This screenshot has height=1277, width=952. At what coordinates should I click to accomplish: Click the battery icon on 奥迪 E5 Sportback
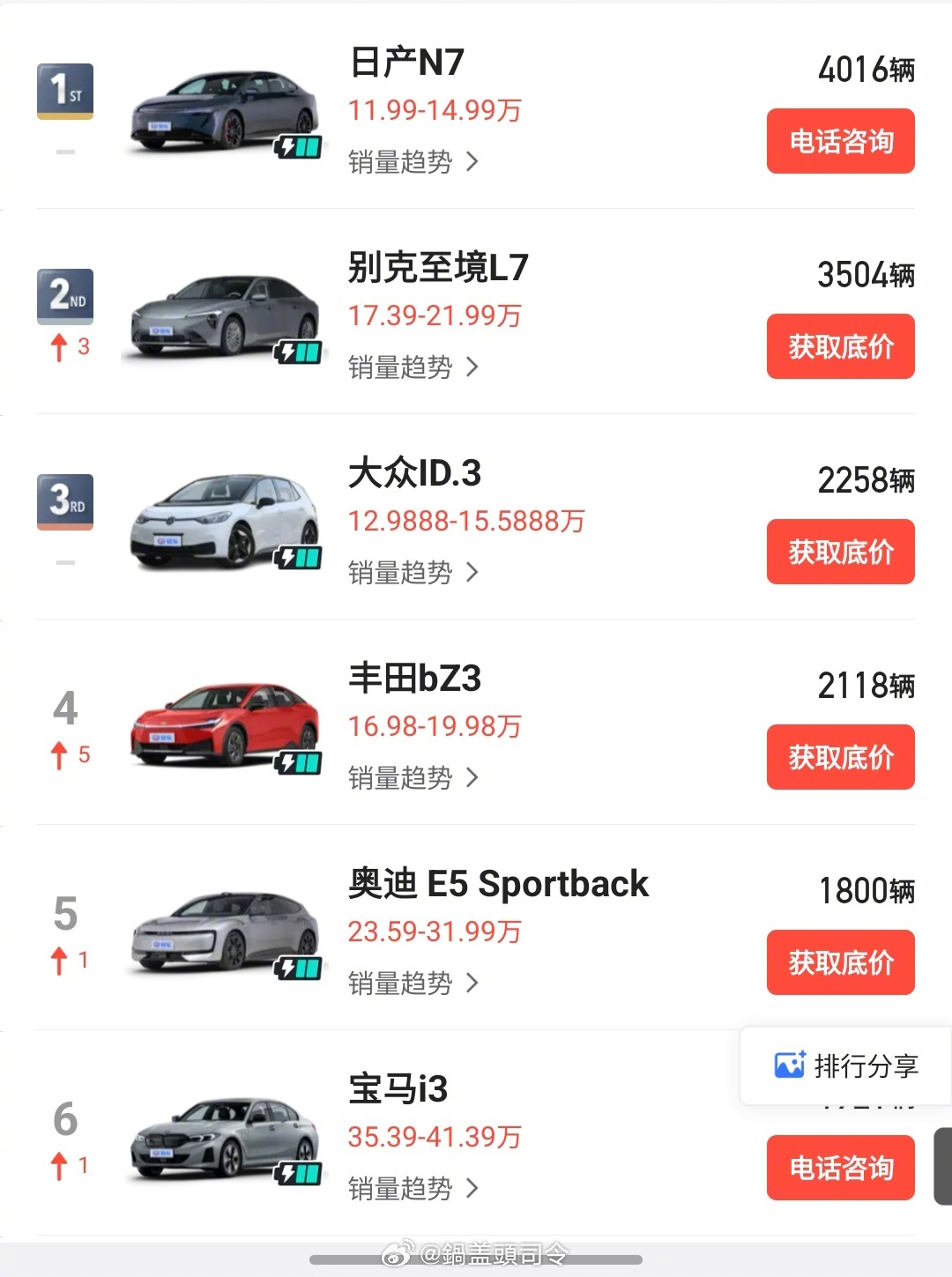298,968
